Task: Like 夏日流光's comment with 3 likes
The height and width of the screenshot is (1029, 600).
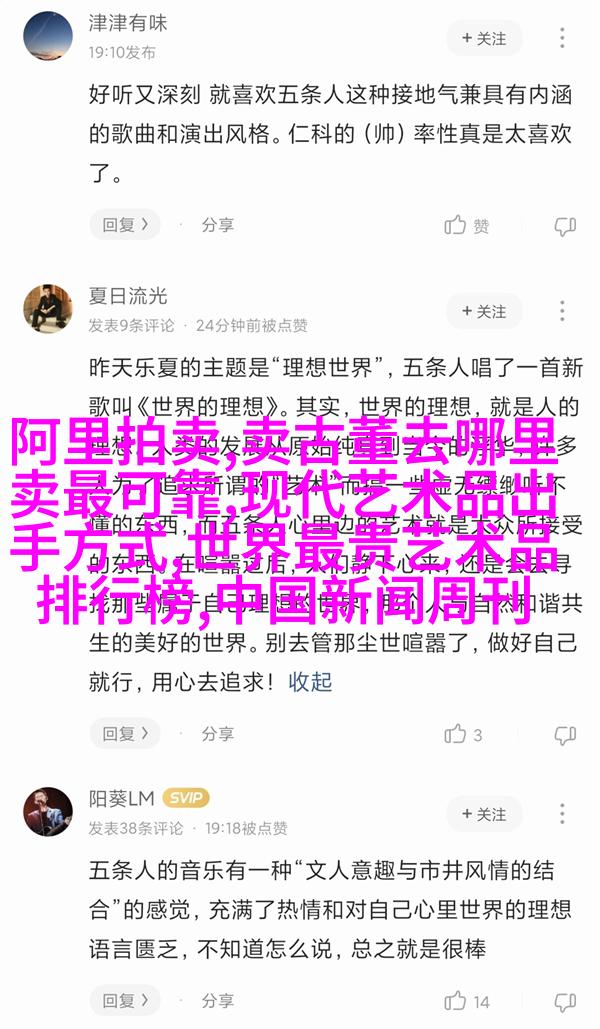Action: click(463, 734)
